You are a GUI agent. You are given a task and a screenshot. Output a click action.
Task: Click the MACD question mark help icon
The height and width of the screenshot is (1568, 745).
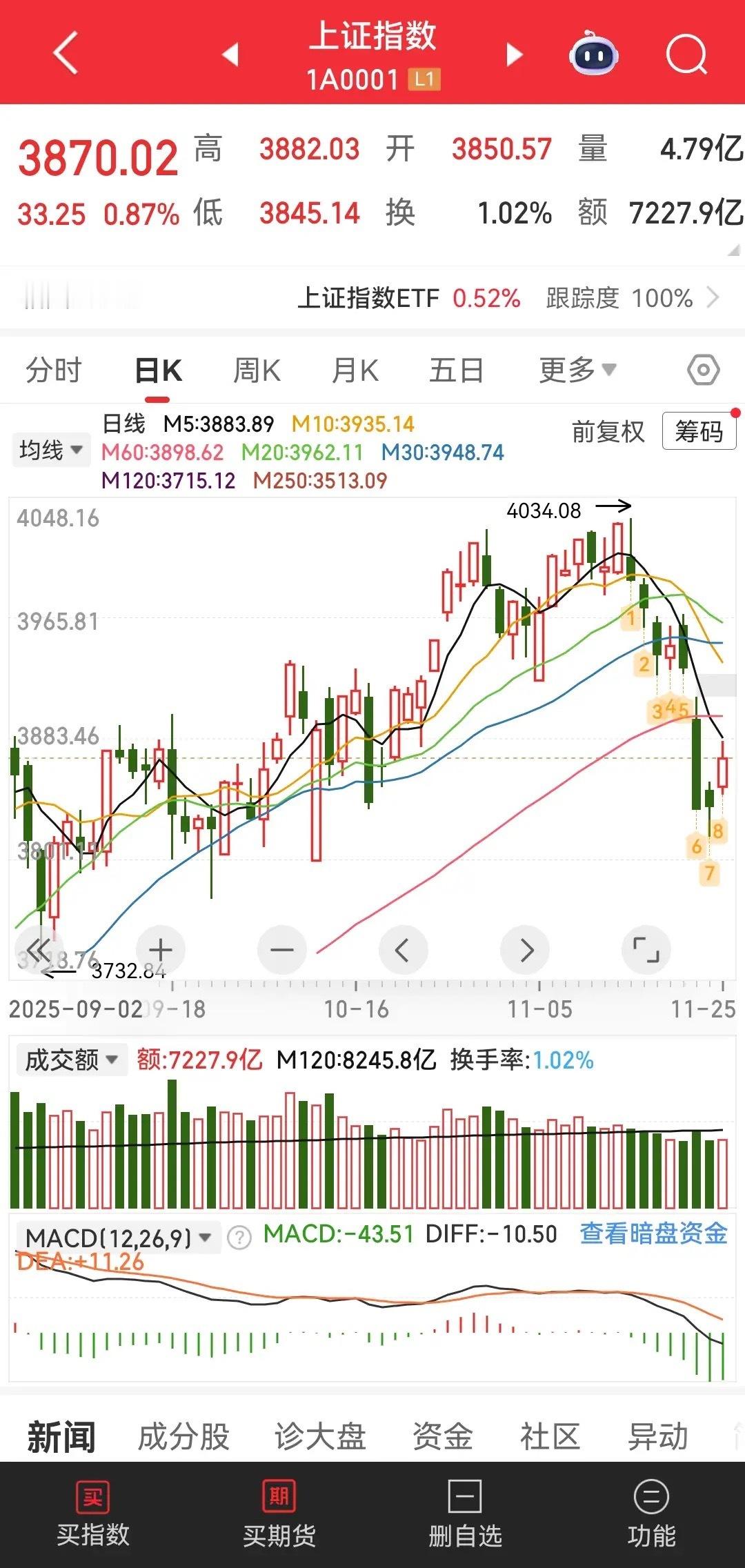(x=238, y=1236)
